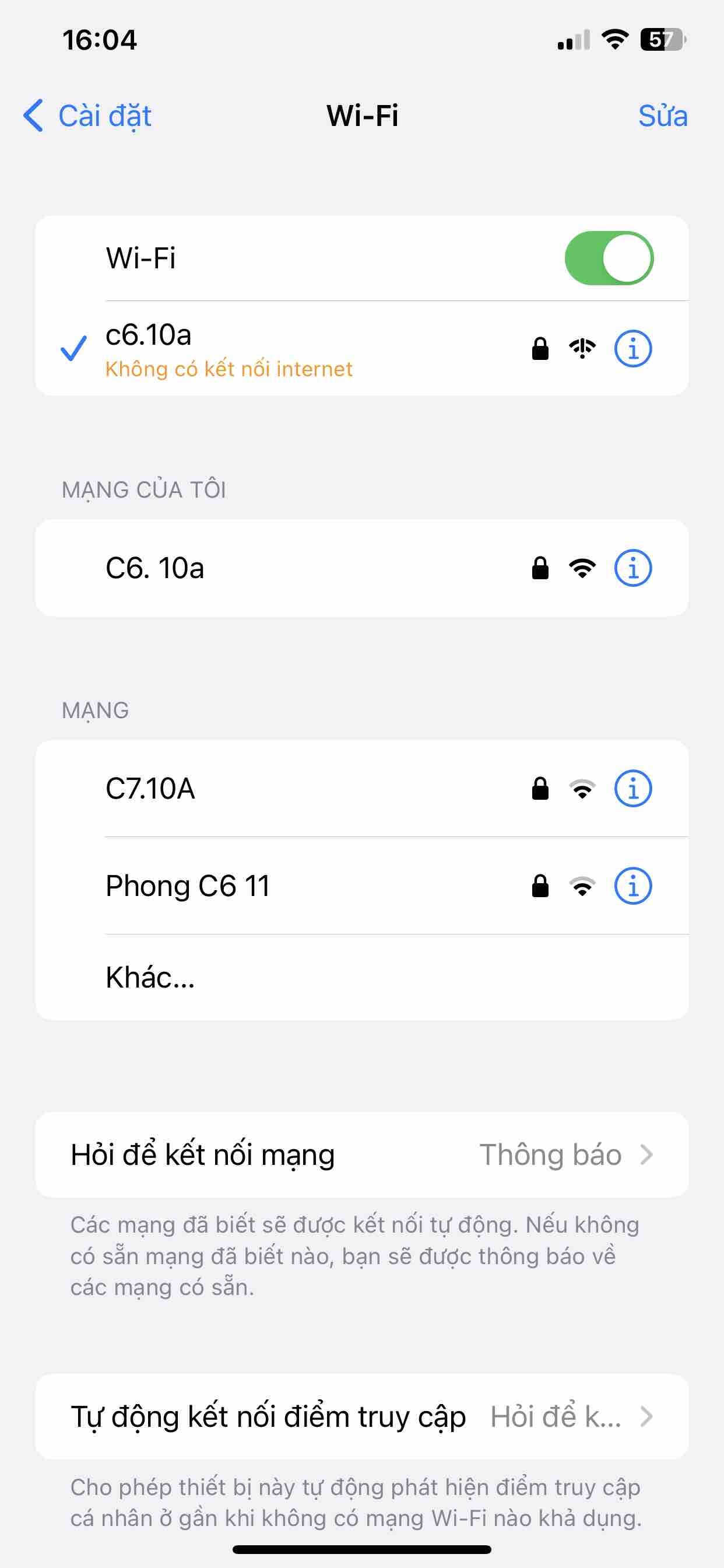Connect to the C6. 10a network

[x=155, y=568]
